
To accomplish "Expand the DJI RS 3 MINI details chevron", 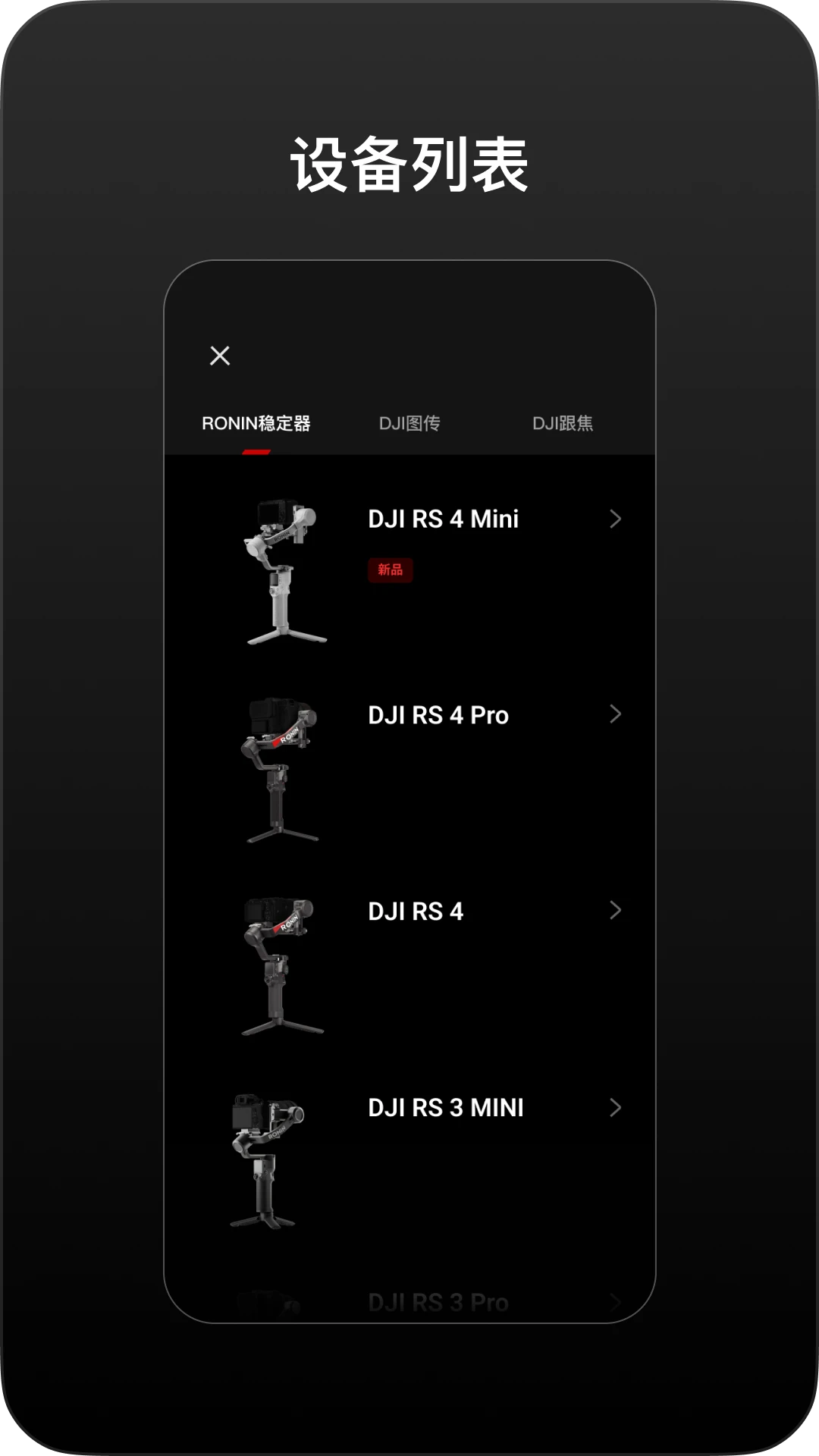I will tap(615, 1107).
